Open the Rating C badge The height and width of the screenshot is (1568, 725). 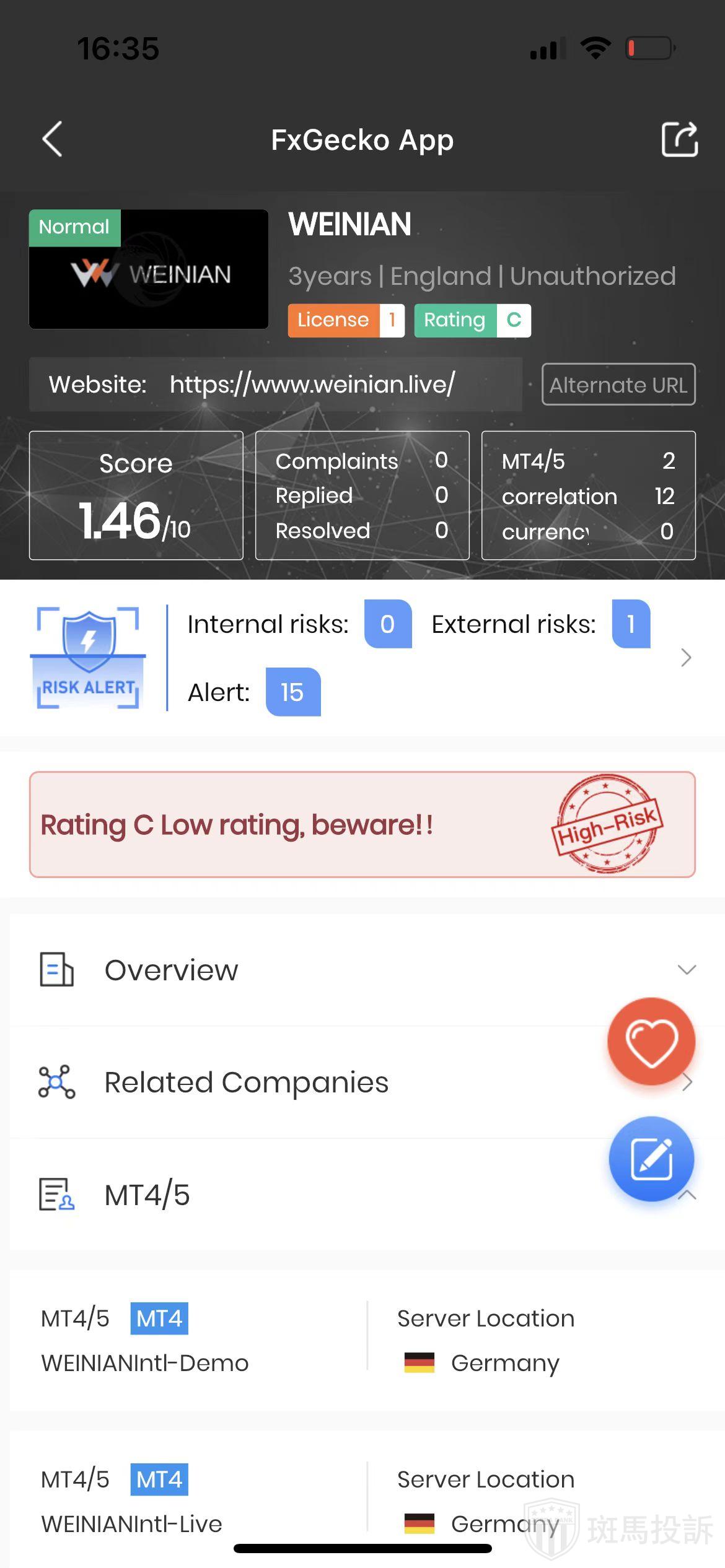coord(472,320)
